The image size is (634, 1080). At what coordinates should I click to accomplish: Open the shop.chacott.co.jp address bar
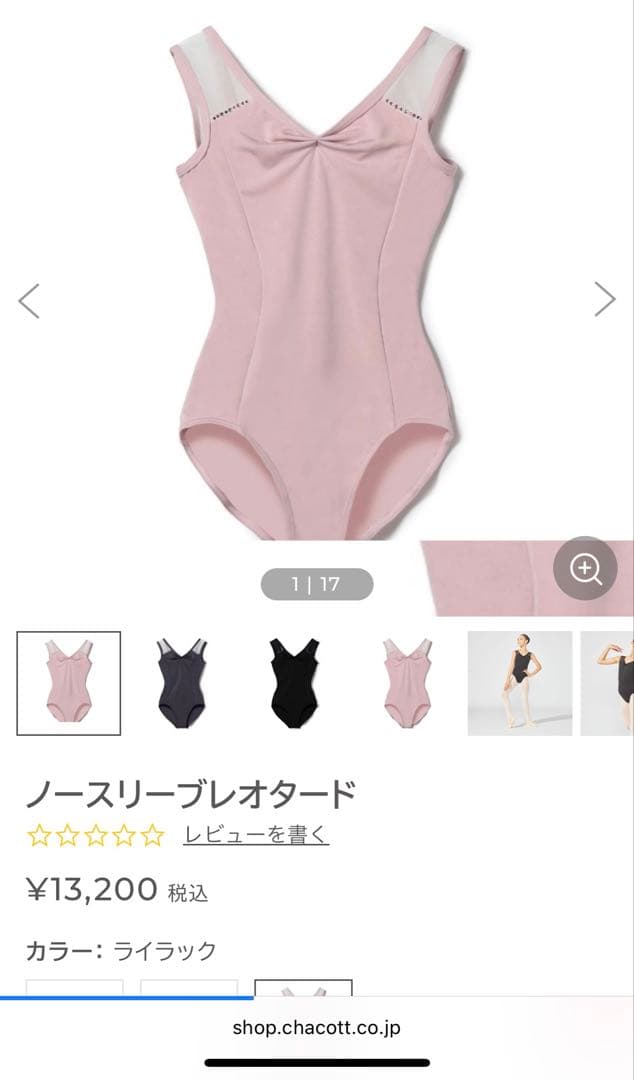point(317,1027)
